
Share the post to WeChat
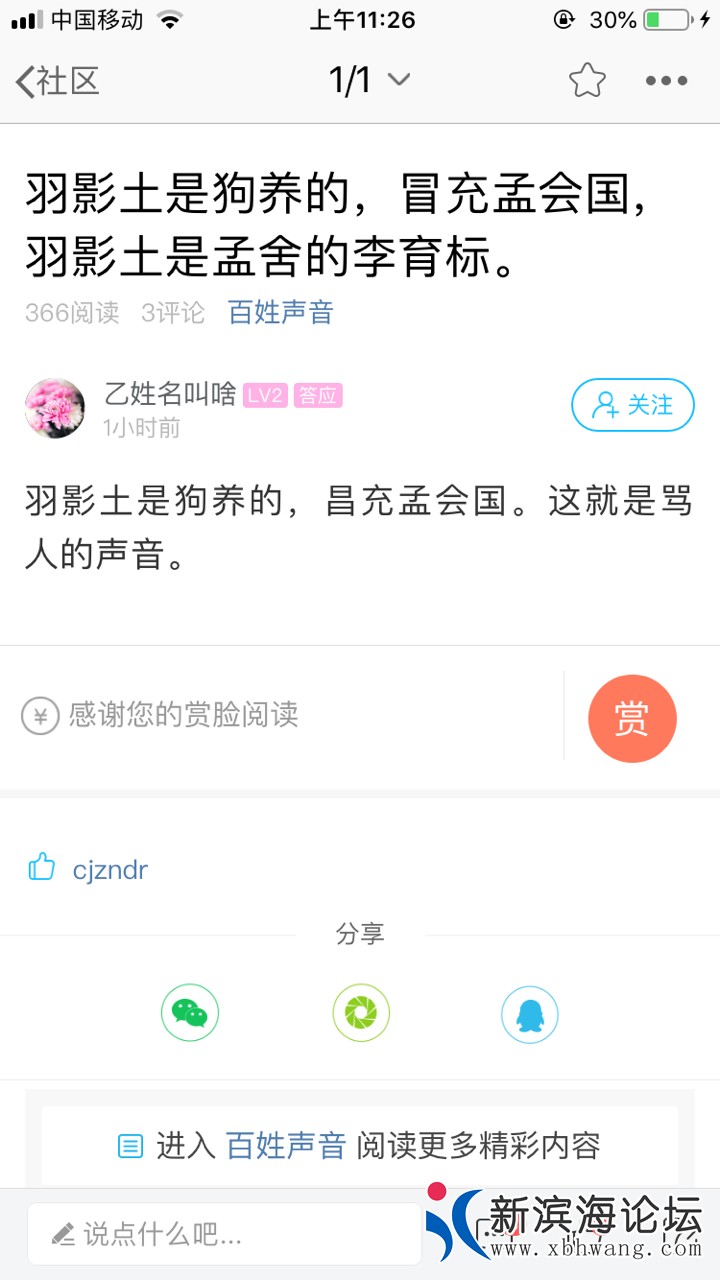pos(190,1014)
